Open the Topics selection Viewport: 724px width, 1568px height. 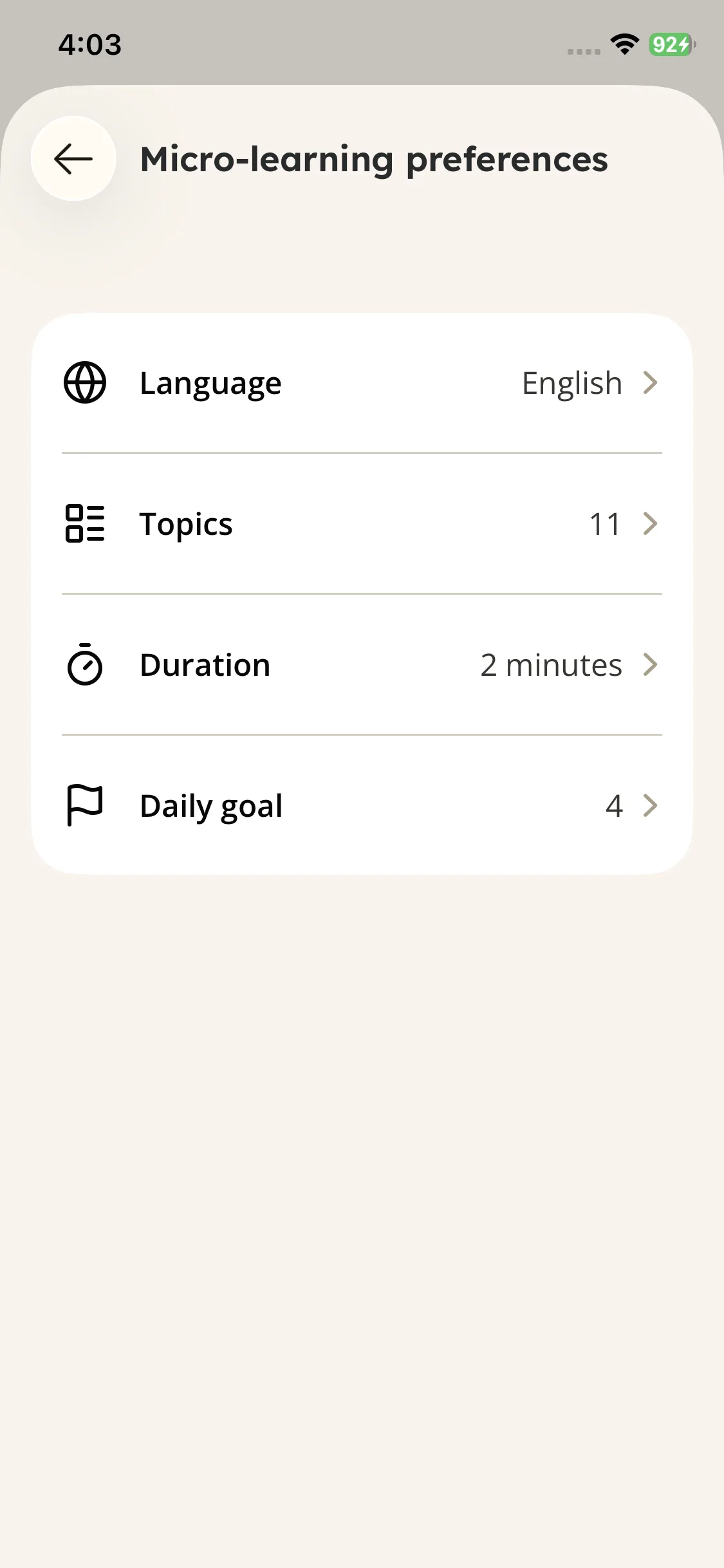click(x=362, y=524)
